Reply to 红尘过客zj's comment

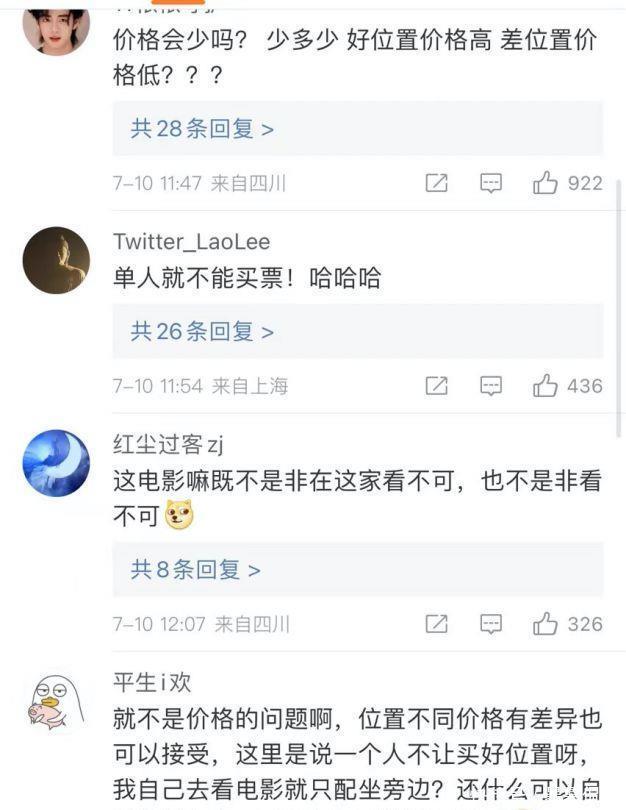(490, 624)
